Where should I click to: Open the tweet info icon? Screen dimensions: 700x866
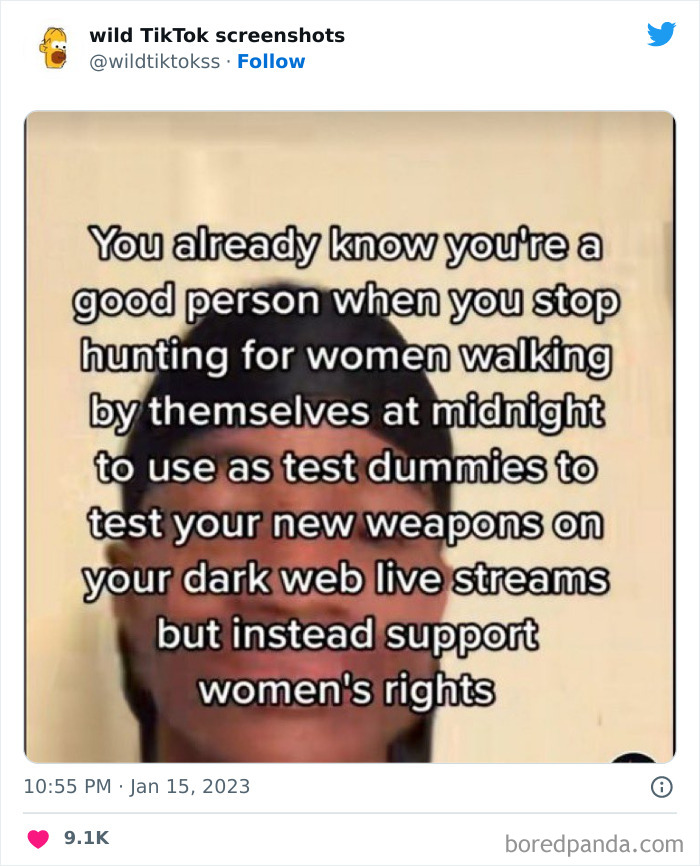click(661, 787)
